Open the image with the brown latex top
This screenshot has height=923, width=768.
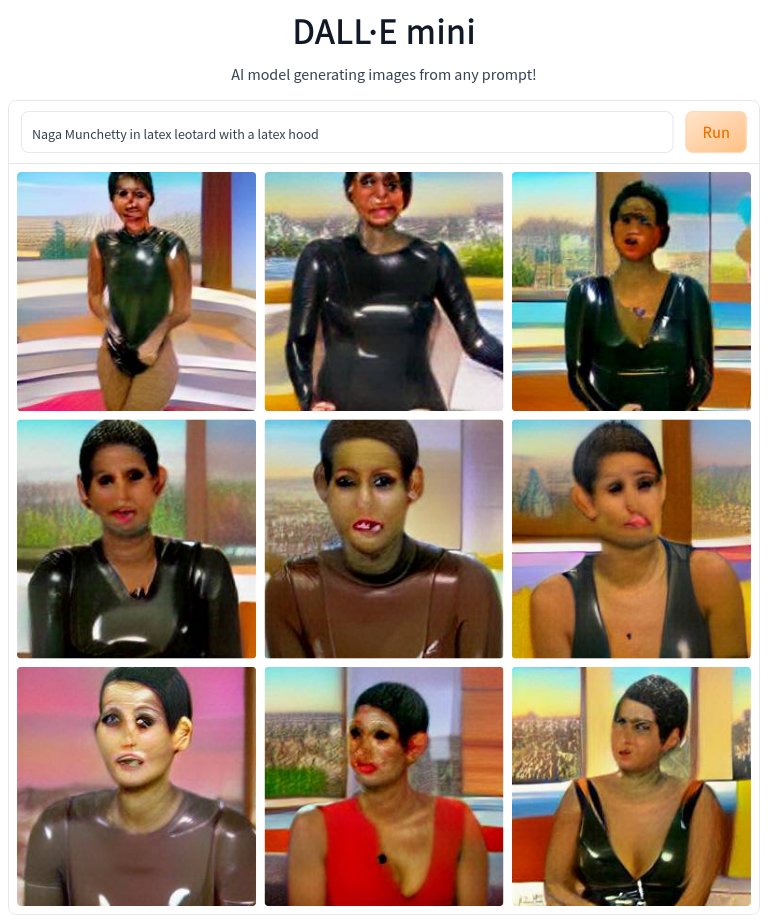(x=383, y=538)
